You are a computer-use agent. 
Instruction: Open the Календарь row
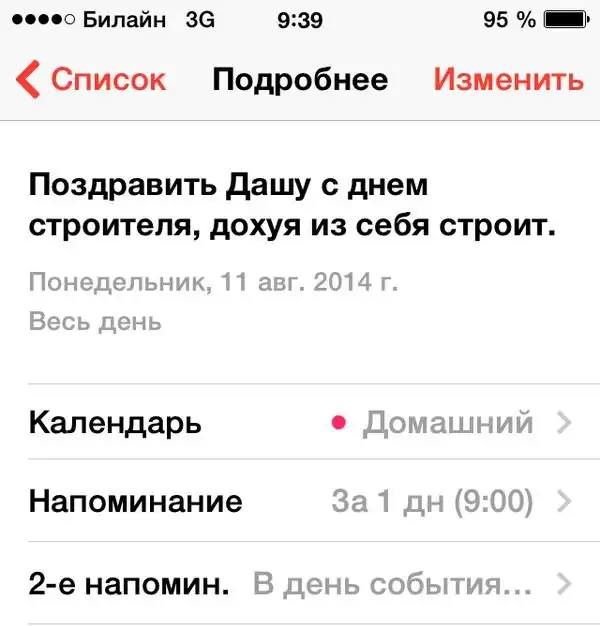click(x=300, y=423)
